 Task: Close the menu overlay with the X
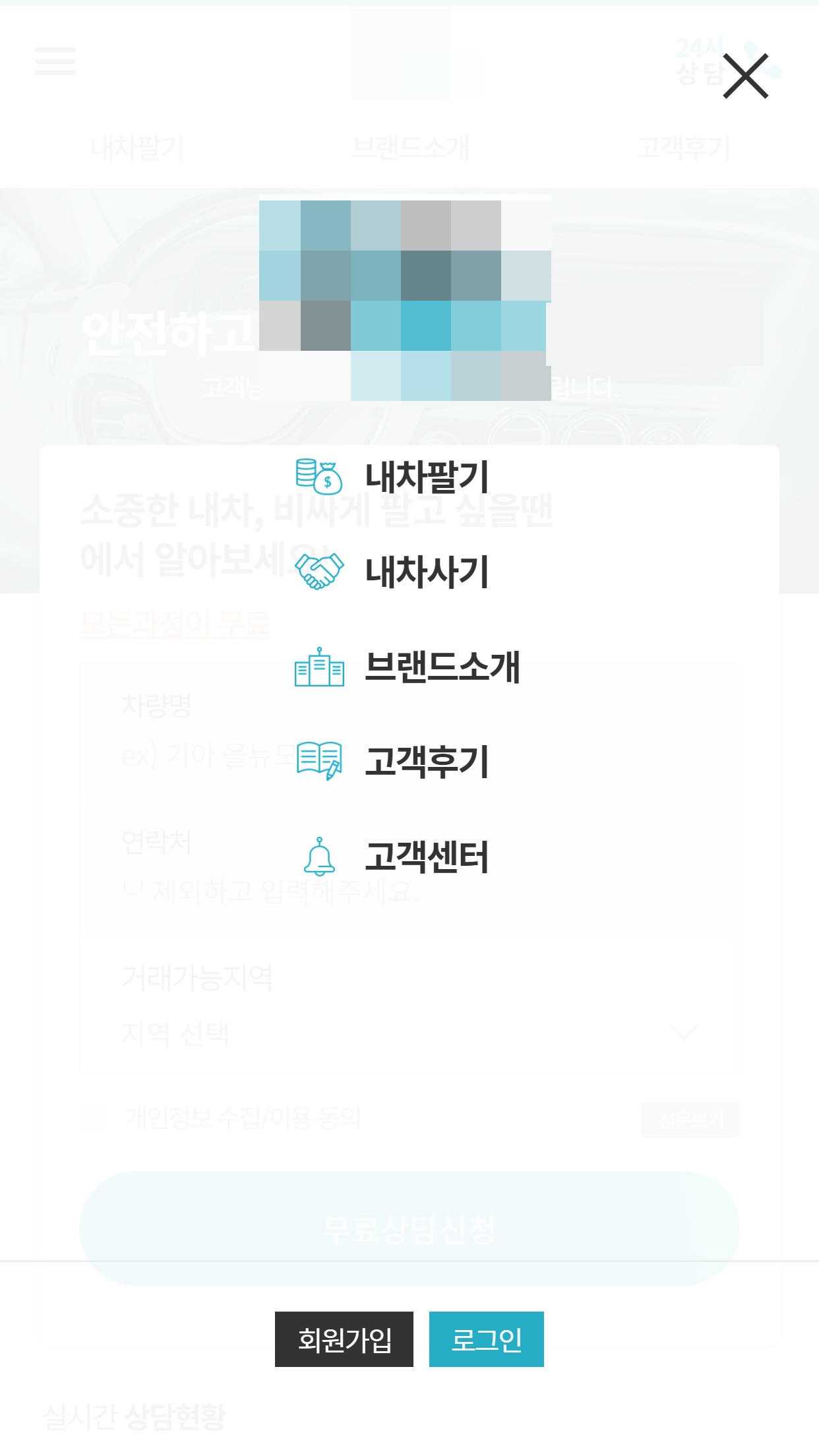tap(745, 76)
